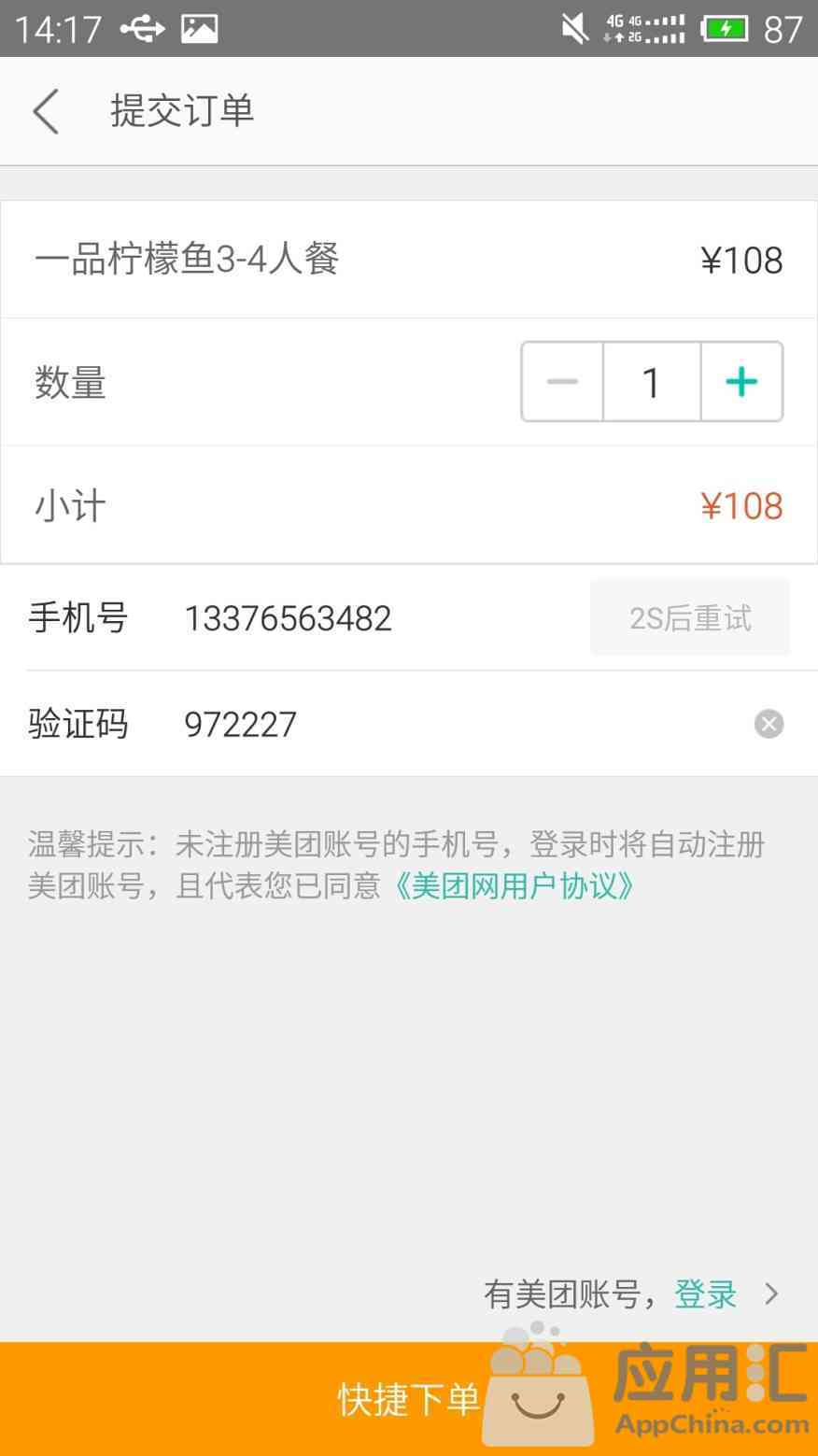Go back from the 提交订单 page
The width and height of the screenshot is (818, 1456).
(46, 111)
